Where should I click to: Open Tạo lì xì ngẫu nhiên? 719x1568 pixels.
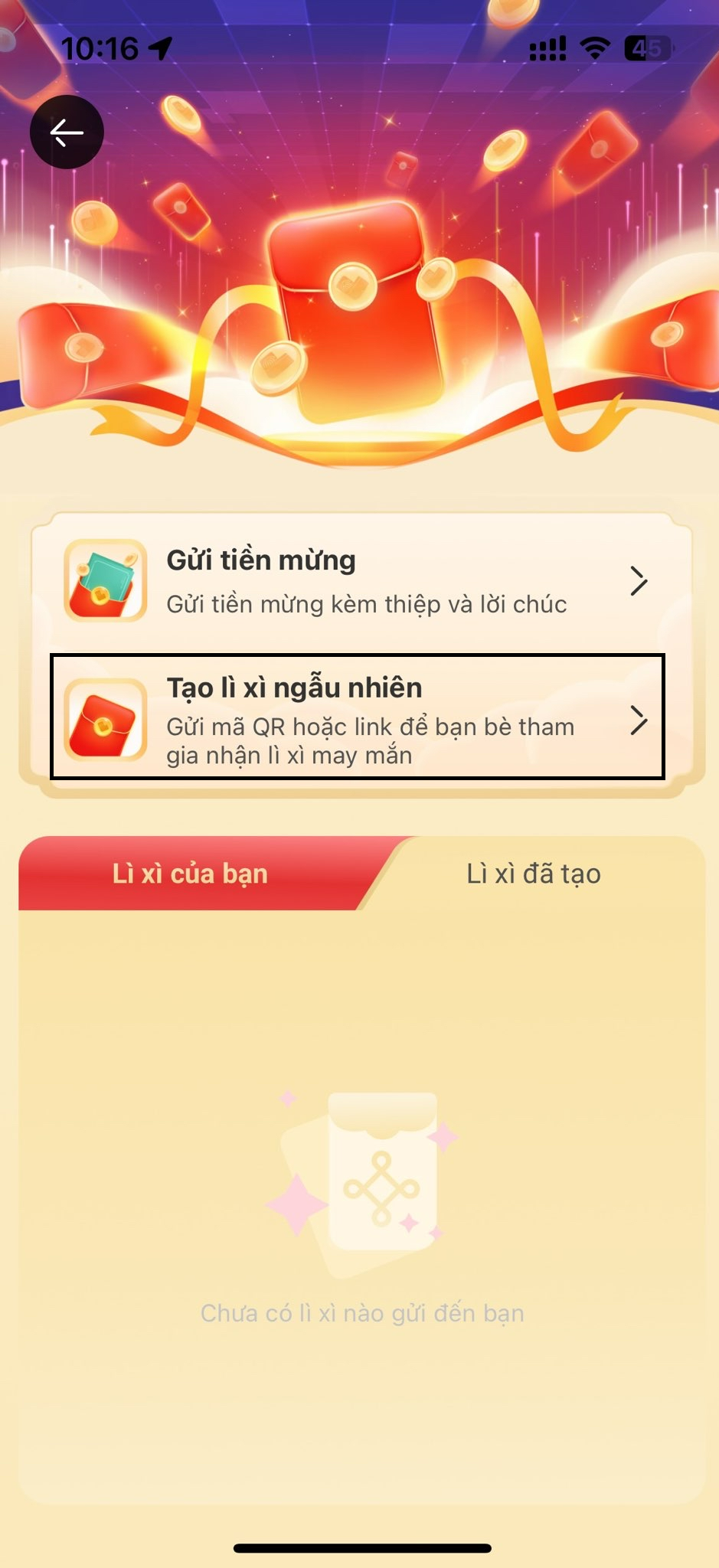(358, 717)
